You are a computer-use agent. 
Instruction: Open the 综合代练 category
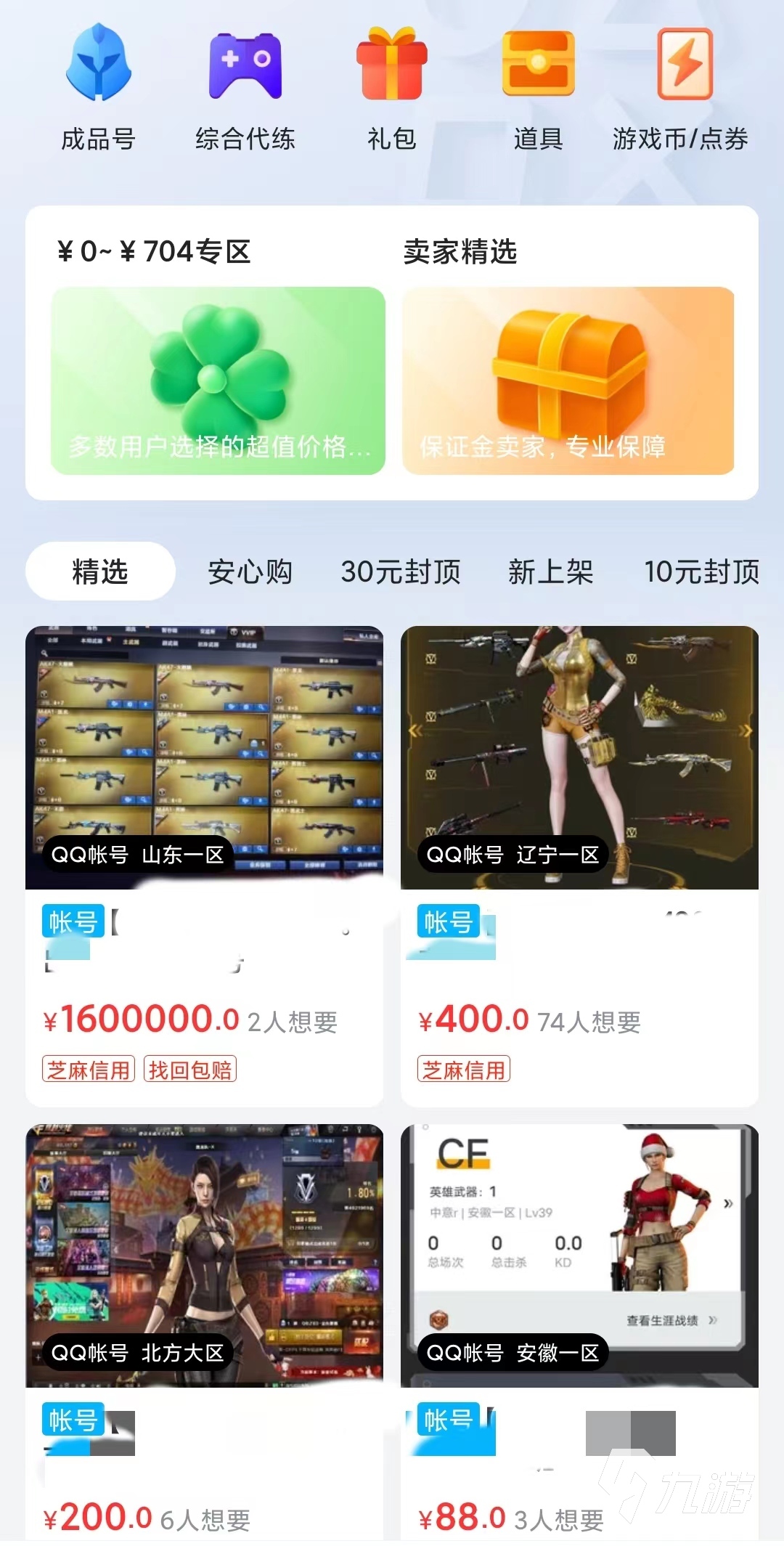(x=245, y=87)
